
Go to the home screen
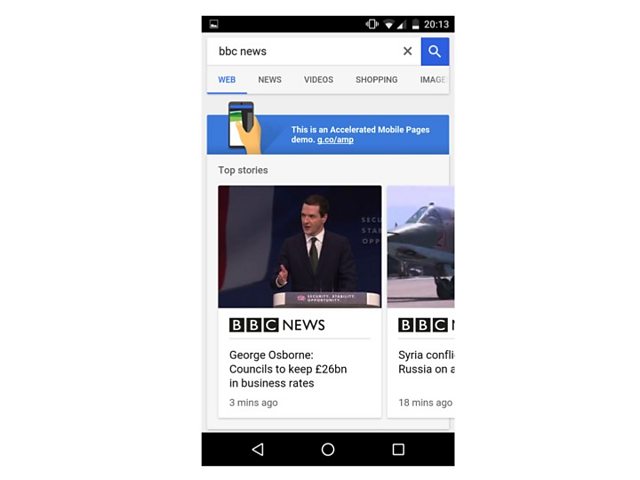[328, 450]
